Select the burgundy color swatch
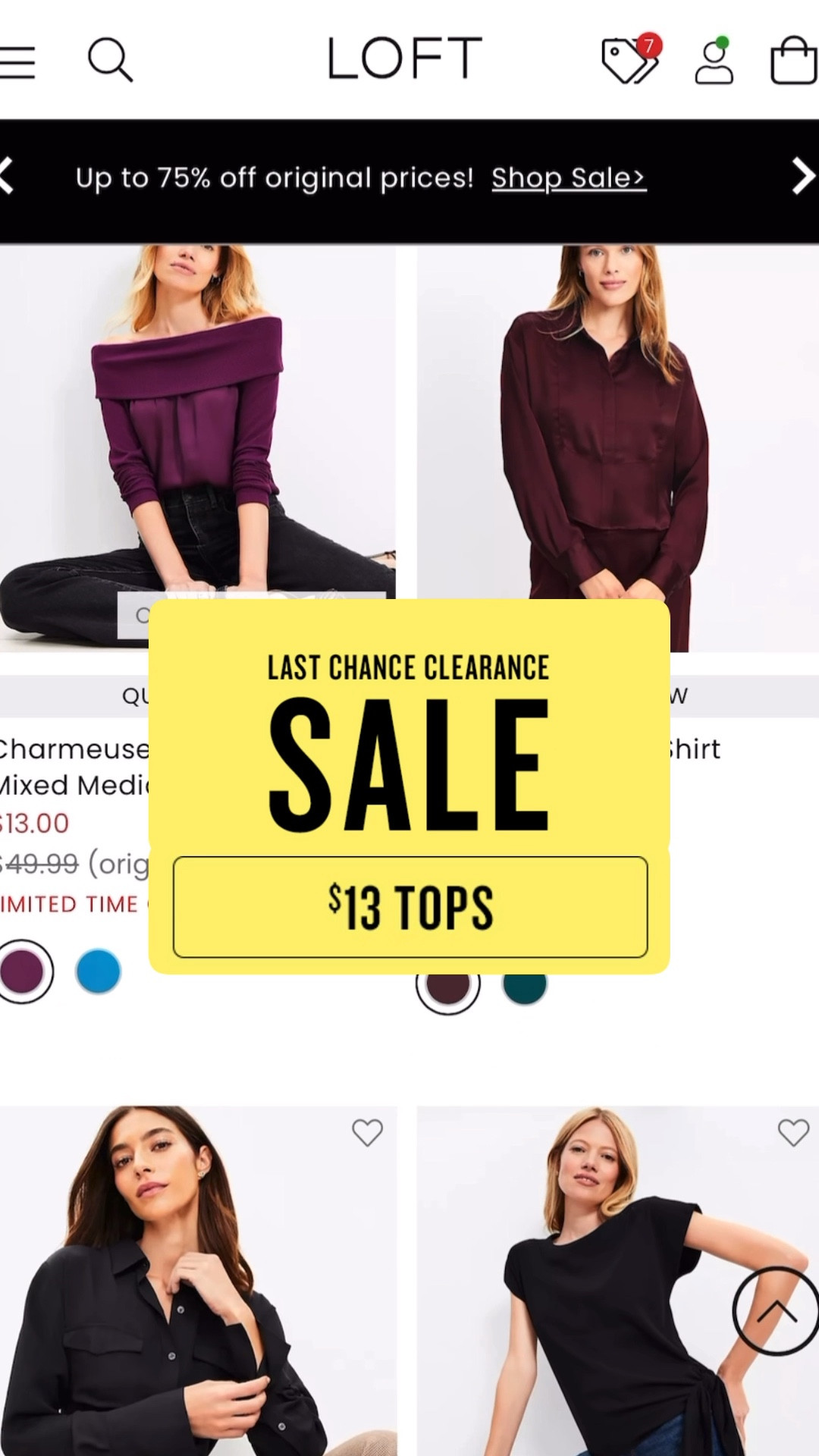 [447, 987]
